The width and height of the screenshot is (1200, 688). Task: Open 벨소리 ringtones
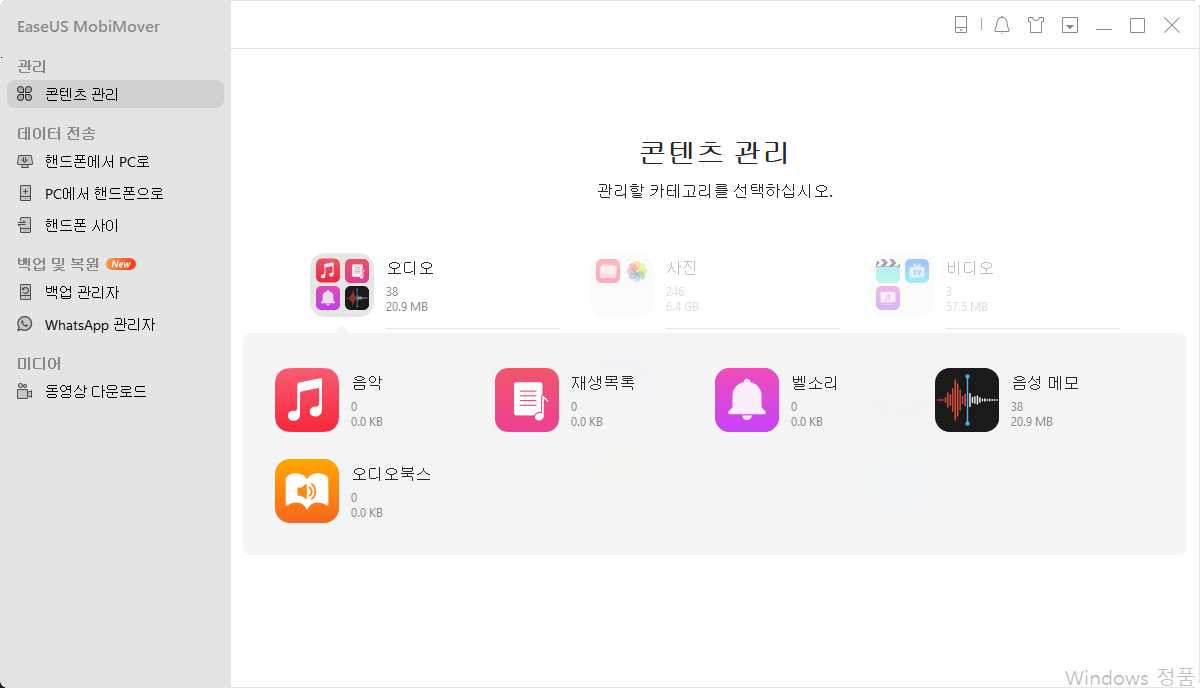(747, 400)
